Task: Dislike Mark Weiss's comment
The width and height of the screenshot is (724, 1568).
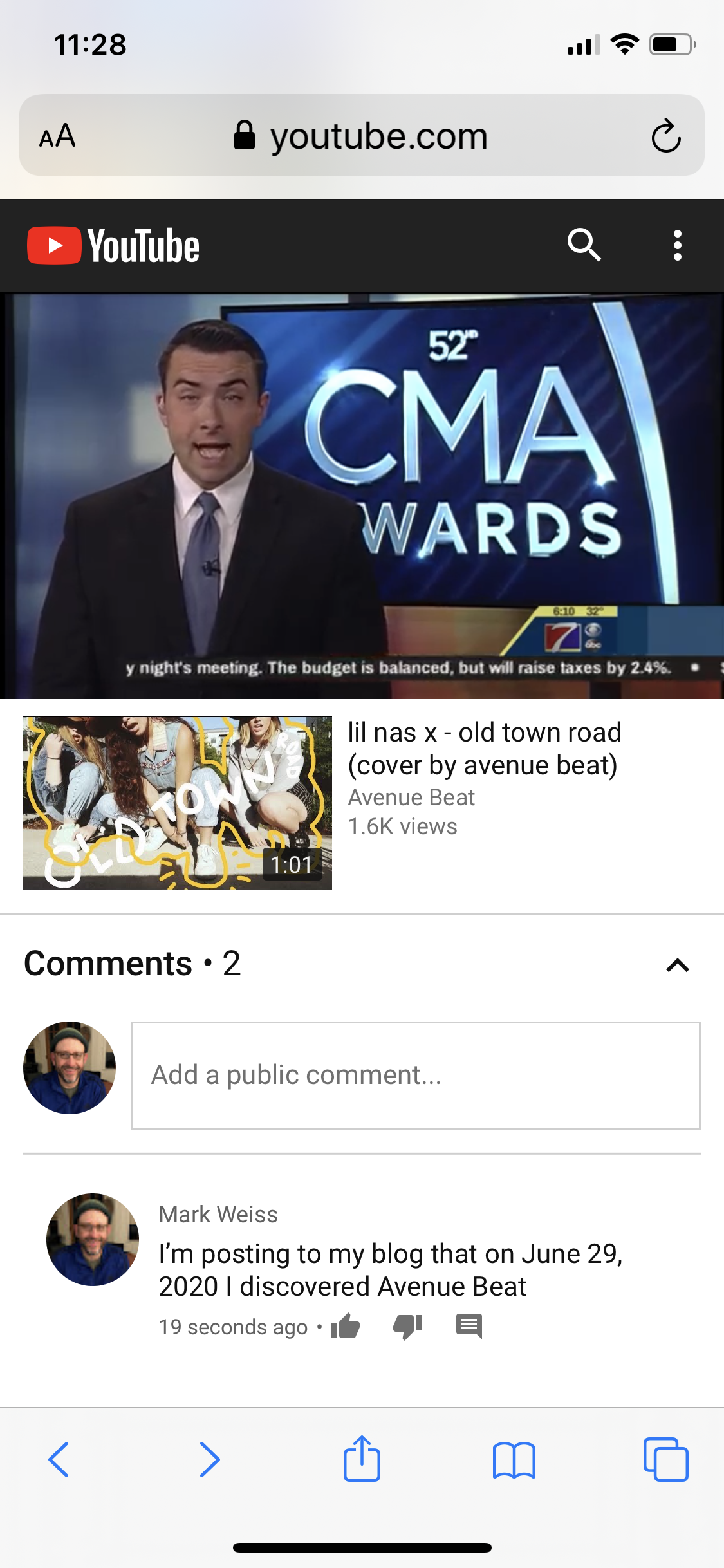Action: coord(407,1327)
